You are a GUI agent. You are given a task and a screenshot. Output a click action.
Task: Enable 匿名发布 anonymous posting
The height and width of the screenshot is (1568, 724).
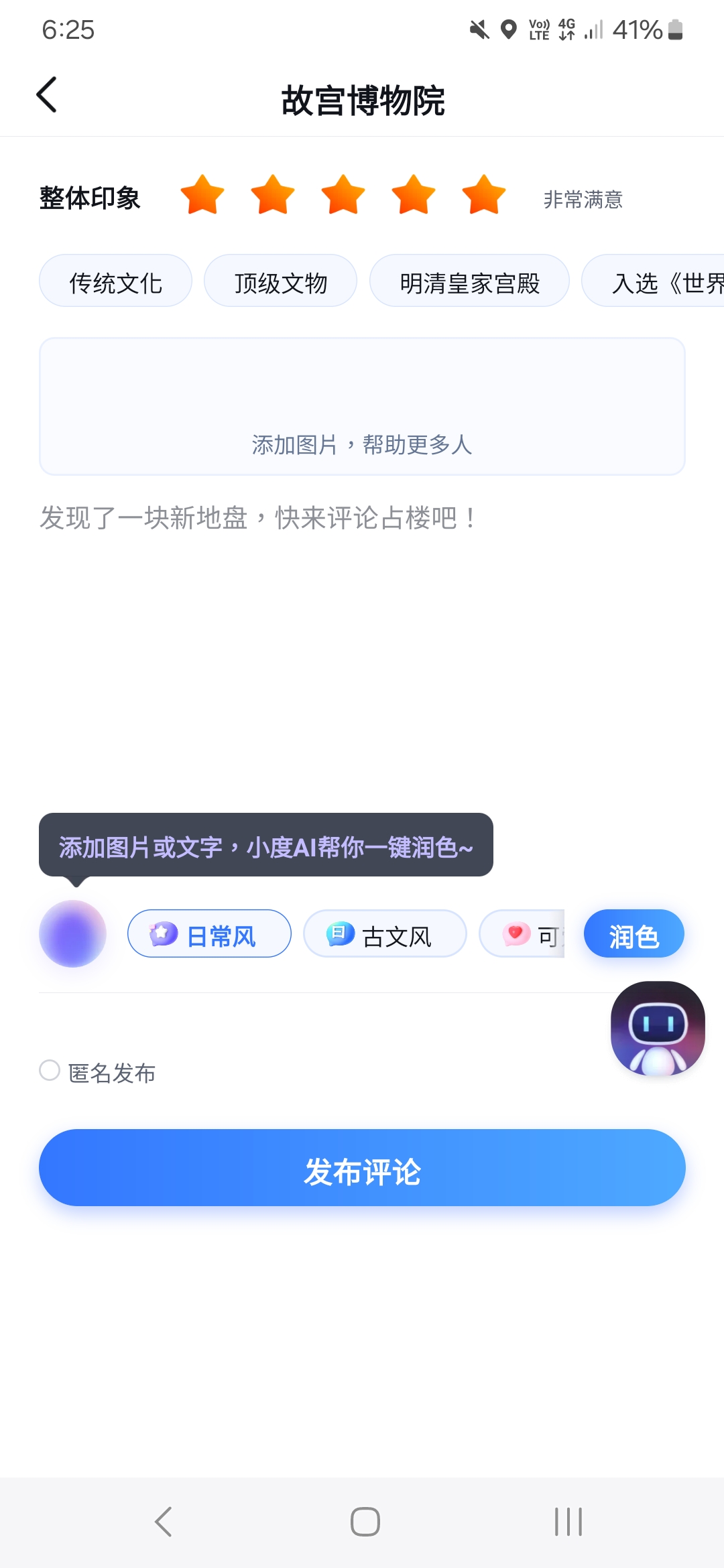(50, 1071)
